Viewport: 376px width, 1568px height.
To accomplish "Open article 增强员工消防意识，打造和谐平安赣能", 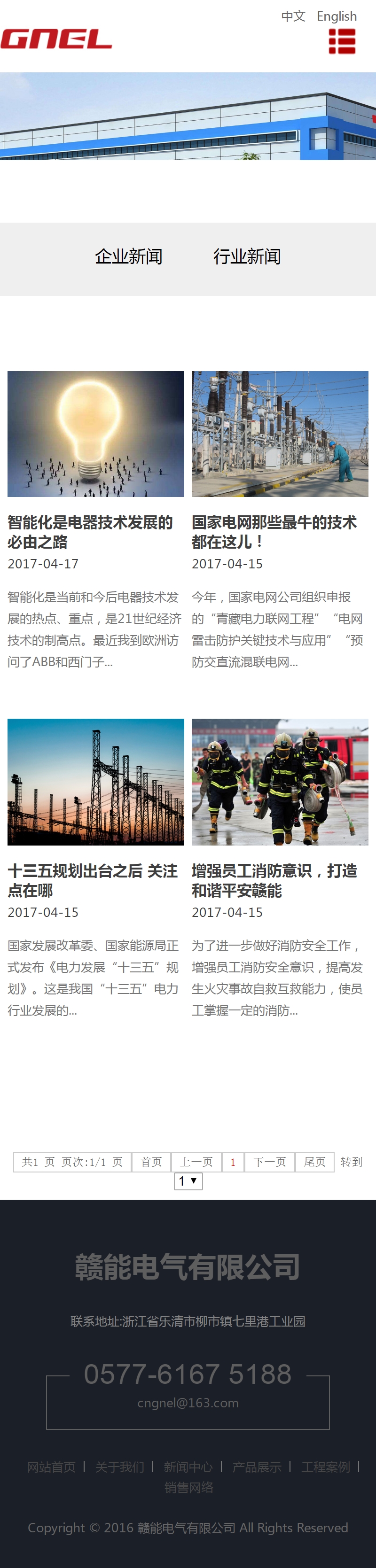I will click(x=274, y=880).
